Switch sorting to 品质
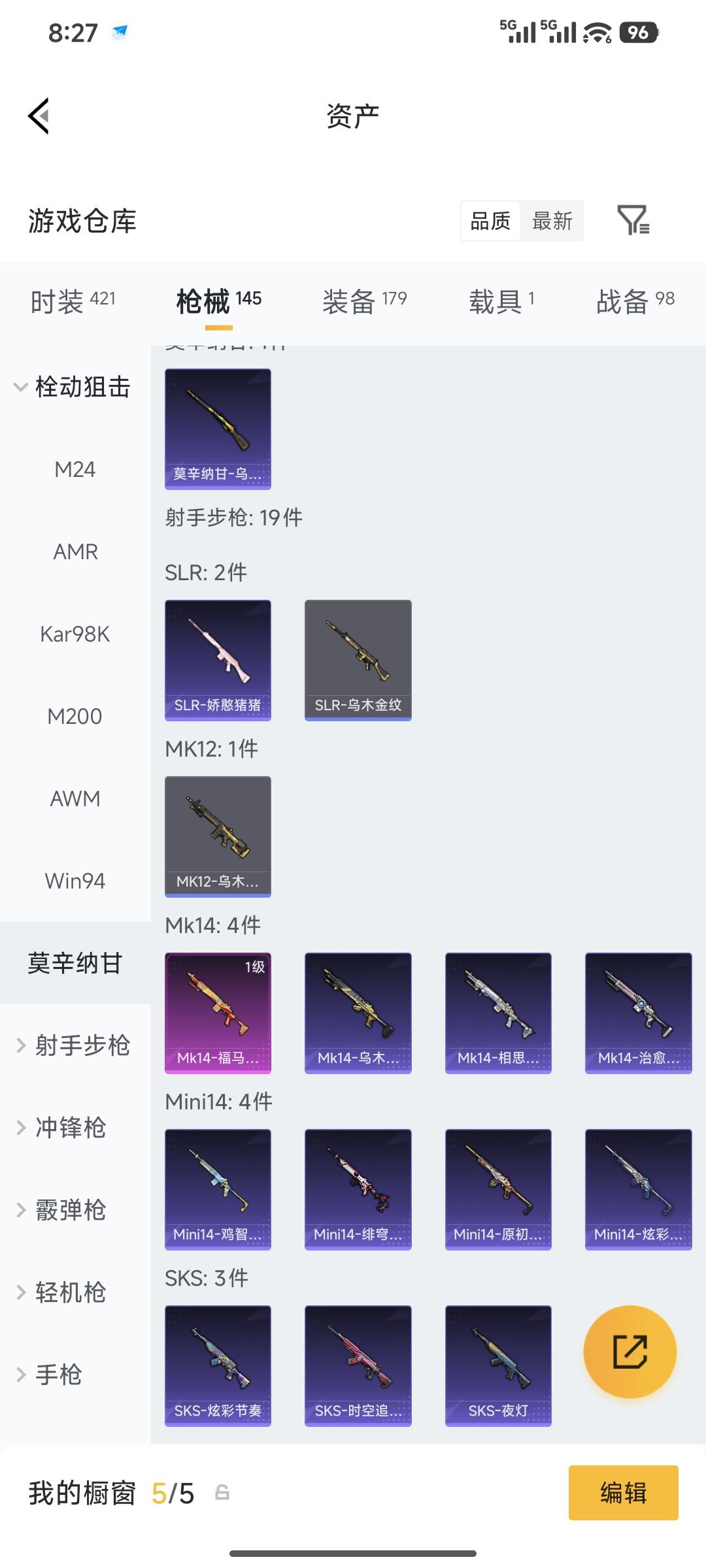Screen dimensions: 706x1568 [489, 221]
